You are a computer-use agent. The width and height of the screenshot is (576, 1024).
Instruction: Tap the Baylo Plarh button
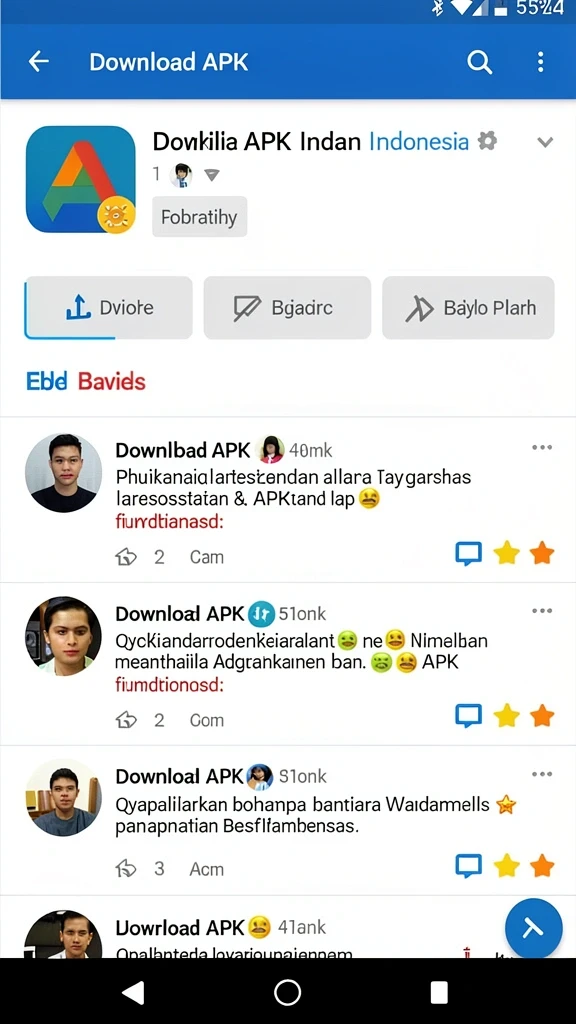pyautogui.click(x=468, y=308)
